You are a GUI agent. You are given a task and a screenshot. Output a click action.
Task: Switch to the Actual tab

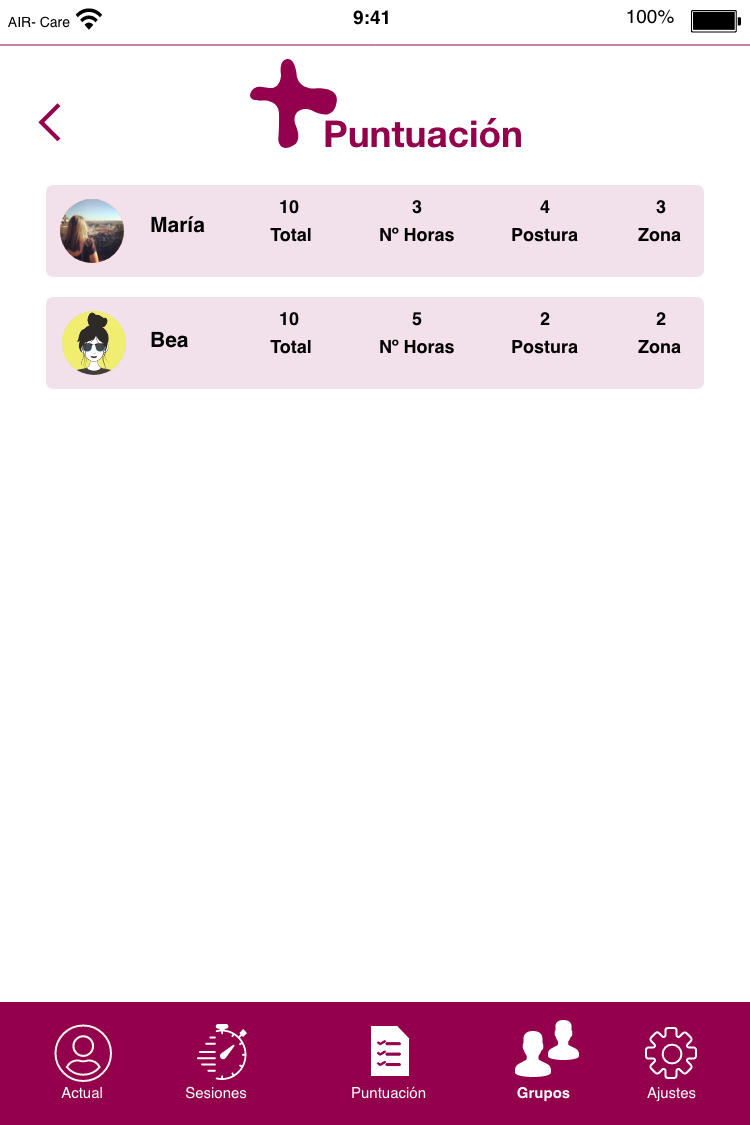[x=83, y=1062]
